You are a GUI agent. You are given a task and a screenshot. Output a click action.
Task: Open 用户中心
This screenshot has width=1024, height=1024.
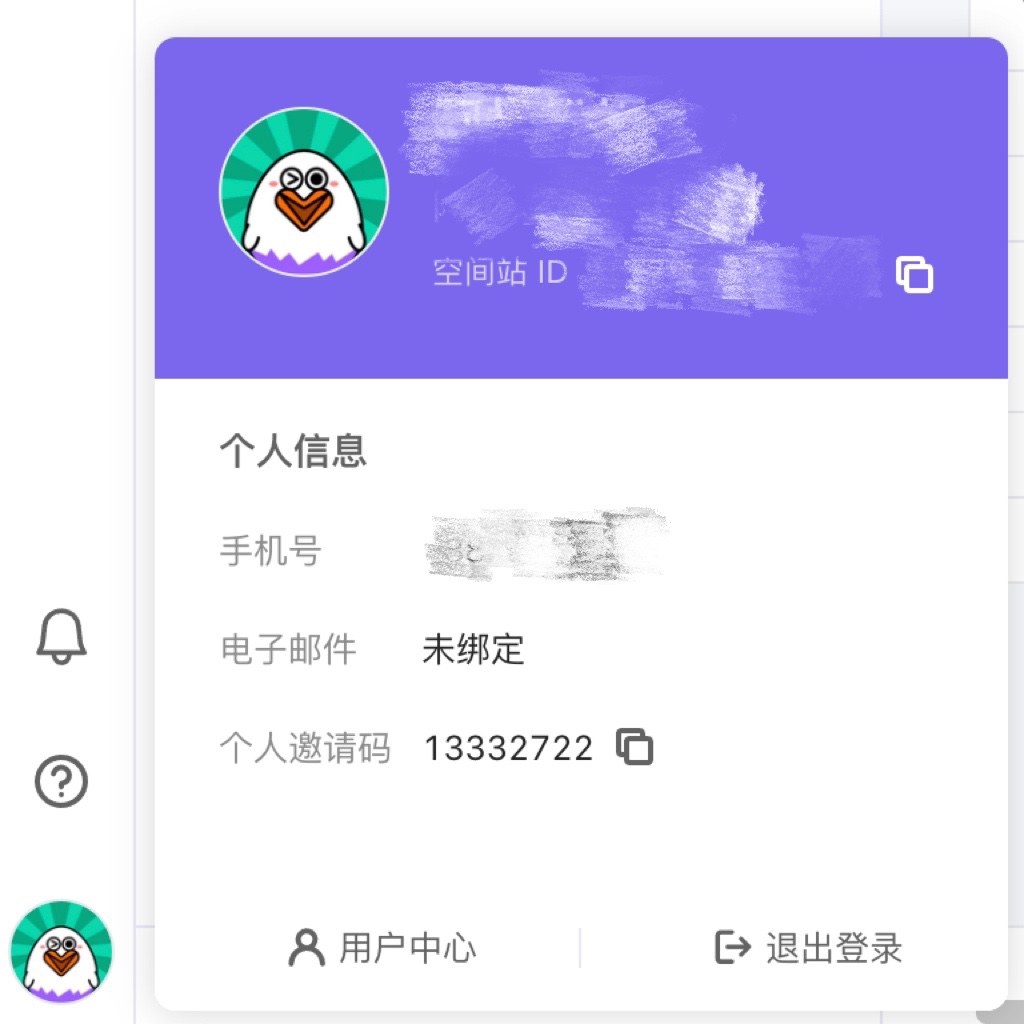point(383,947)
